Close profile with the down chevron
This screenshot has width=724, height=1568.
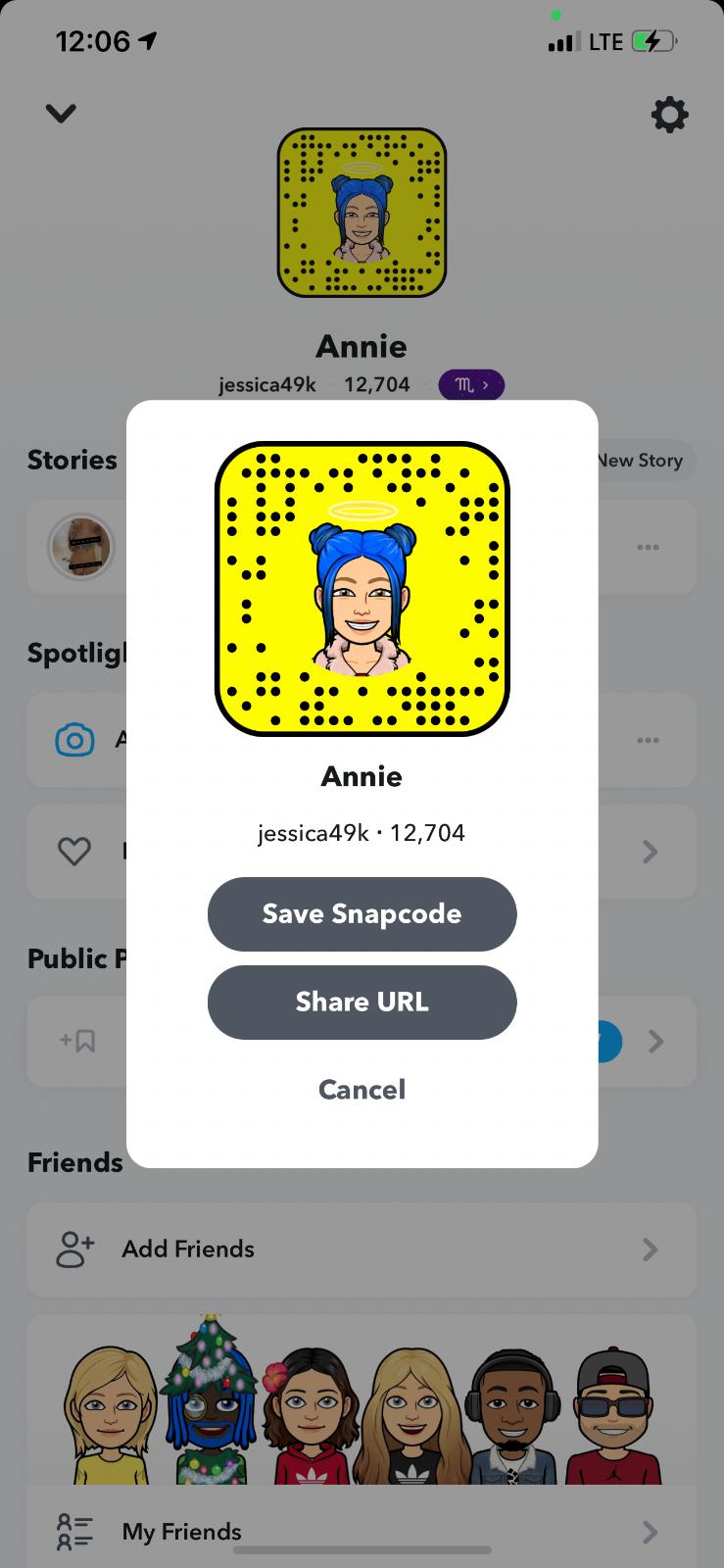61,114
